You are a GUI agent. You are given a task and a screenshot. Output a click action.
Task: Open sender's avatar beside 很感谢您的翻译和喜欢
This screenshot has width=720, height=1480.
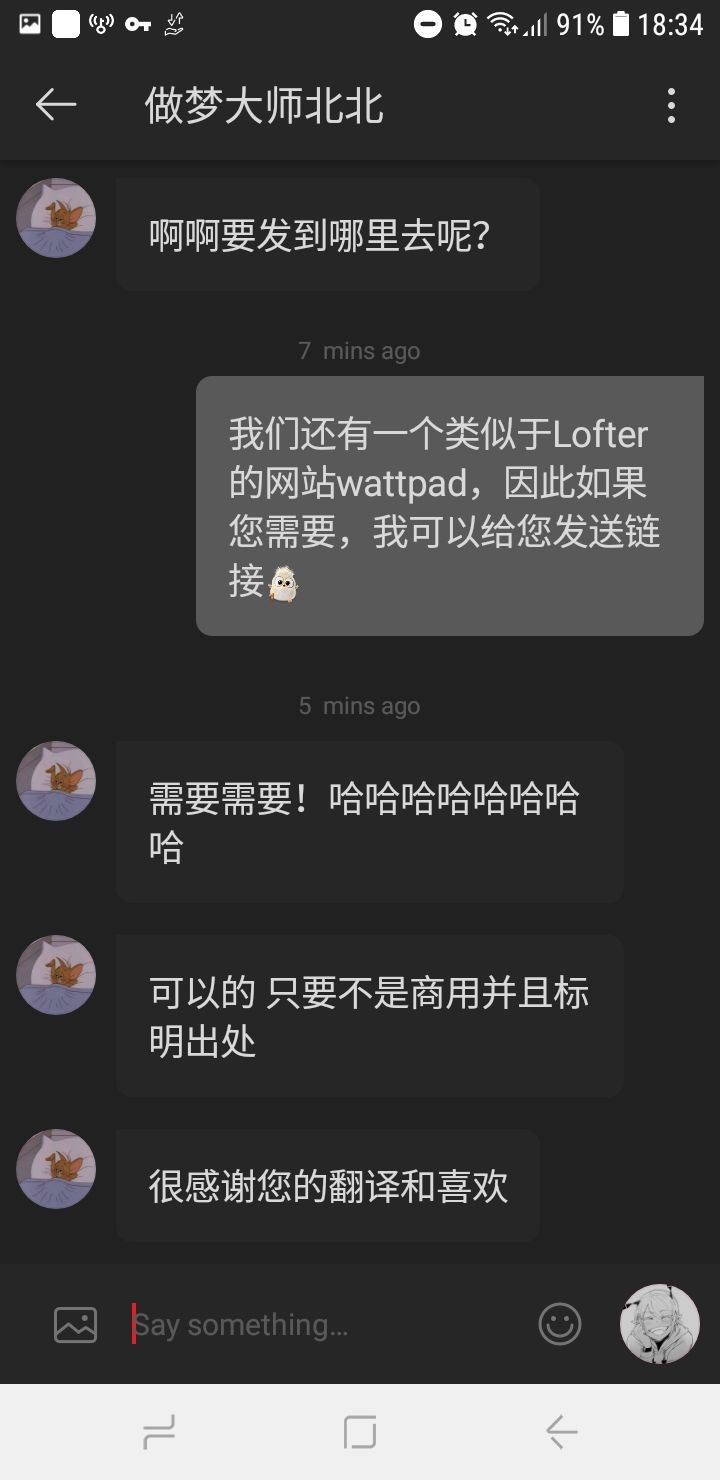tap(56, 1169)
